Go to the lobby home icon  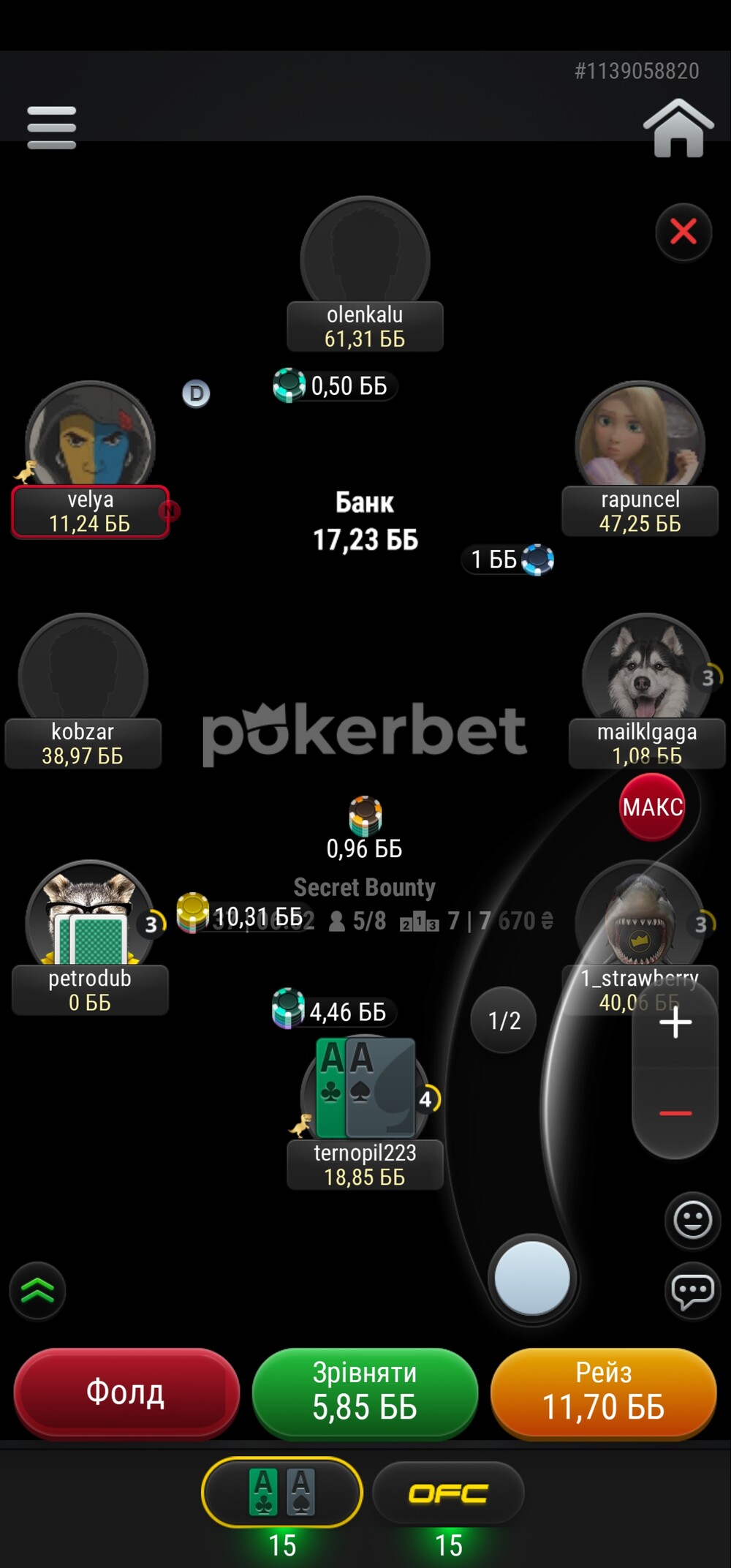[678, 128]
